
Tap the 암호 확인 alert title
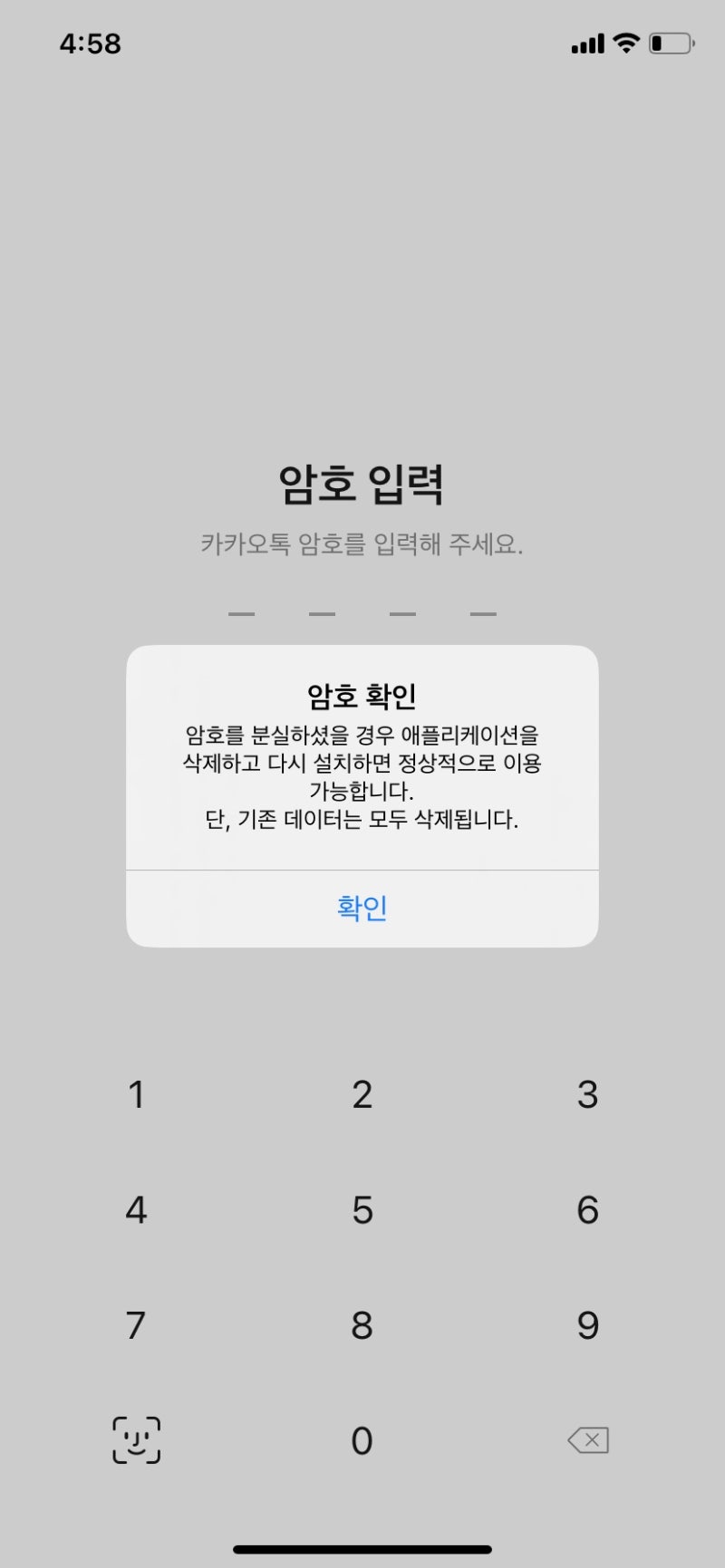362,693
